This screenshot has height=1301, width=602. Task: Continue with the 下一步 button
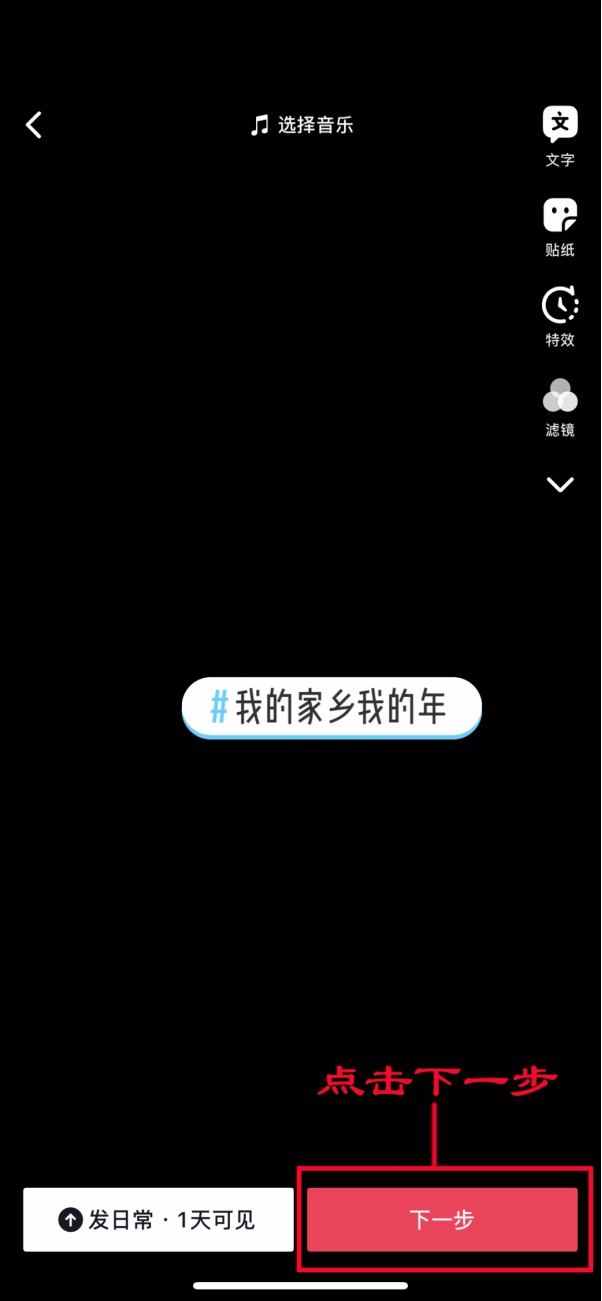pyautogui.click(x=442, y=1219)
